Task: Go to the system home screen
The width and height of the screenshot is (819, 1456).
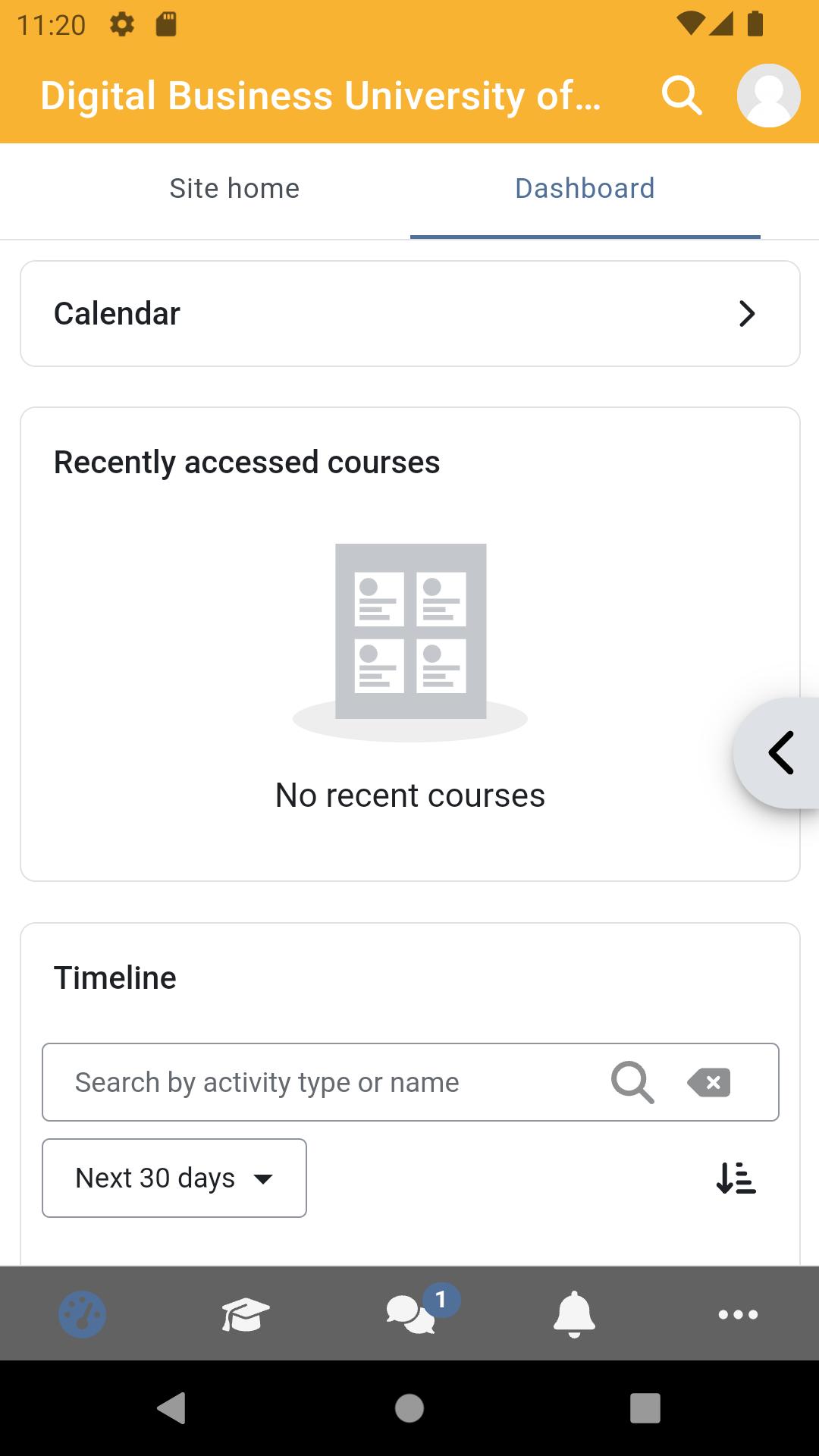Action: 409,1408
